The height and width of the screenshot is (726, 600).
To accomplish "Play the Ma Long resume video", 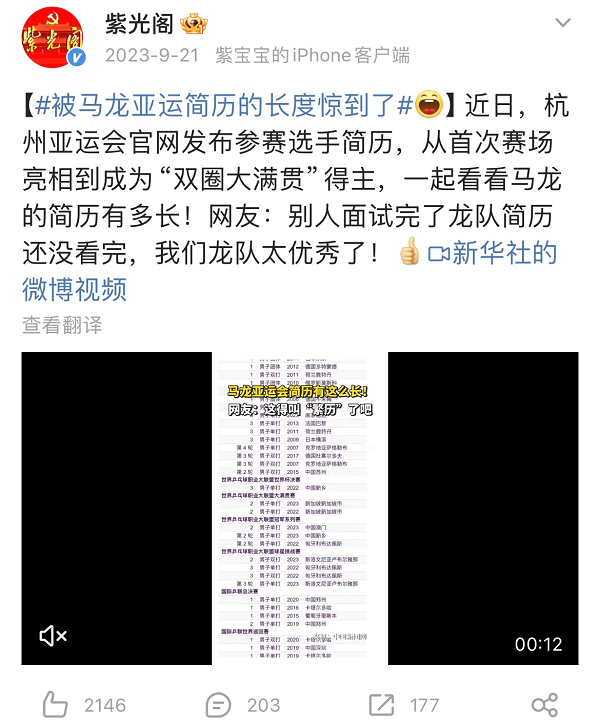I will (x=298, y=508).
